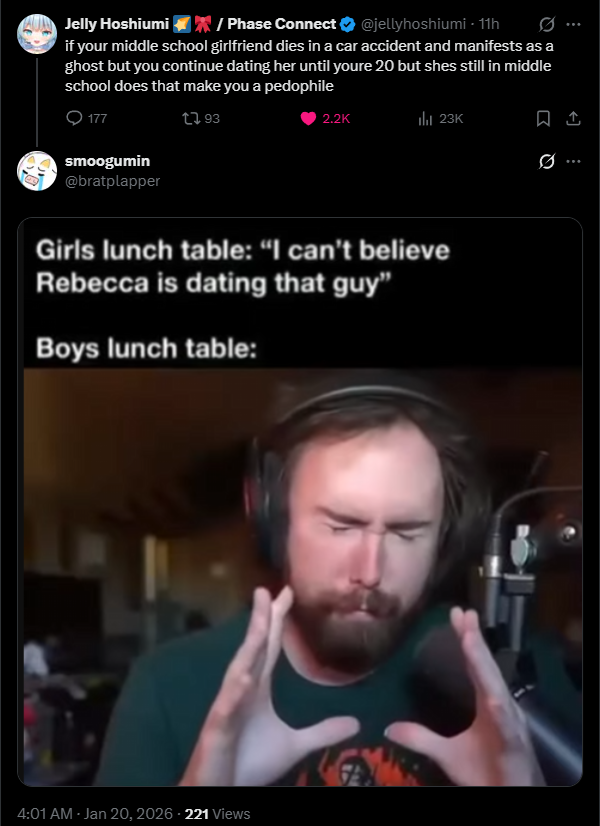Screen dimensions: 600x826
Task: Like Jelly Hoshiumi's post
Action: pos(309,118)
